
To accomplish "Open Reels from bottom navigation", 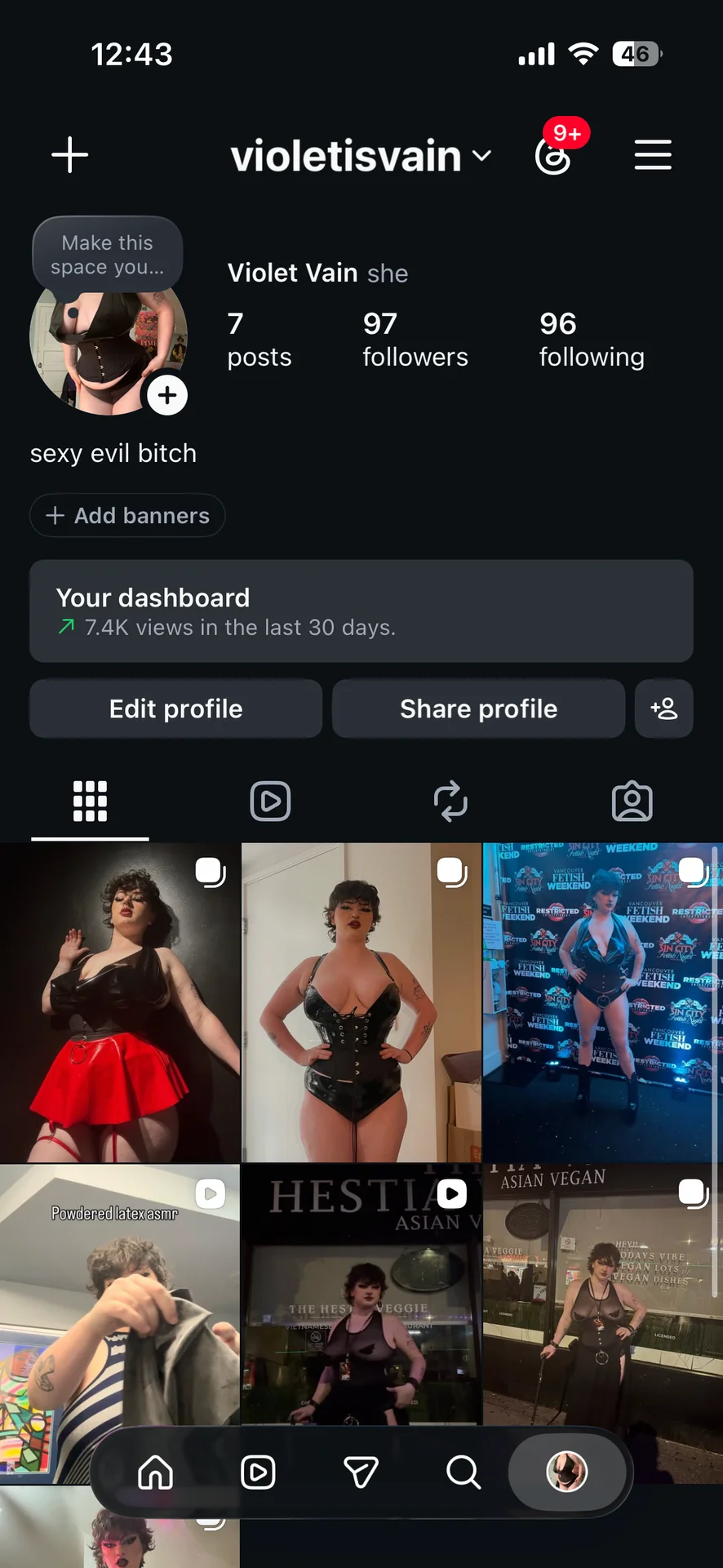I will click(x=258, y=1473).
